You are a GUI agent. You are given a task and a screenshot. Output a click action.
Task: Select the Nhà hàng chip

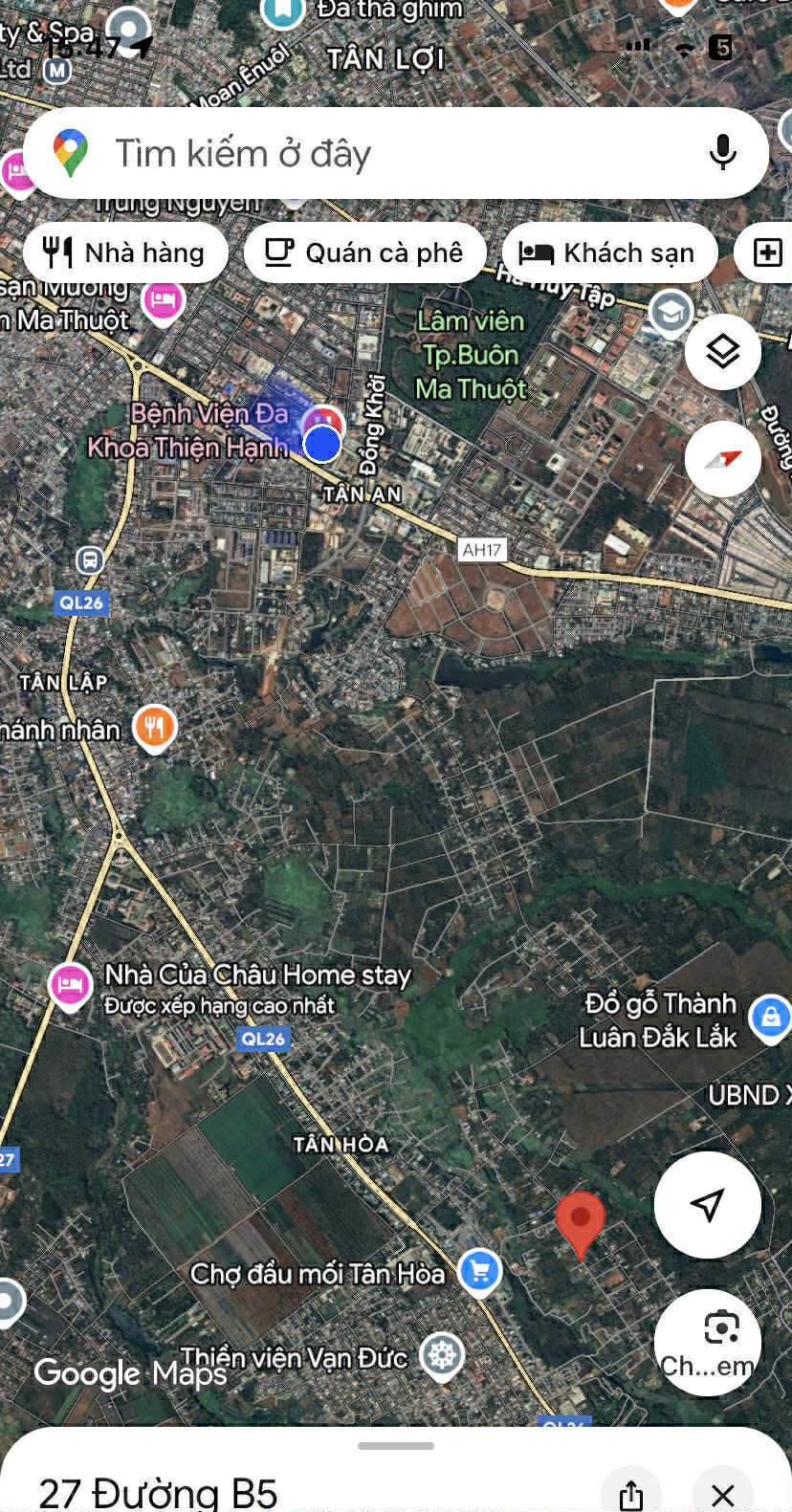pyautogui.click(x=125, y=252)
